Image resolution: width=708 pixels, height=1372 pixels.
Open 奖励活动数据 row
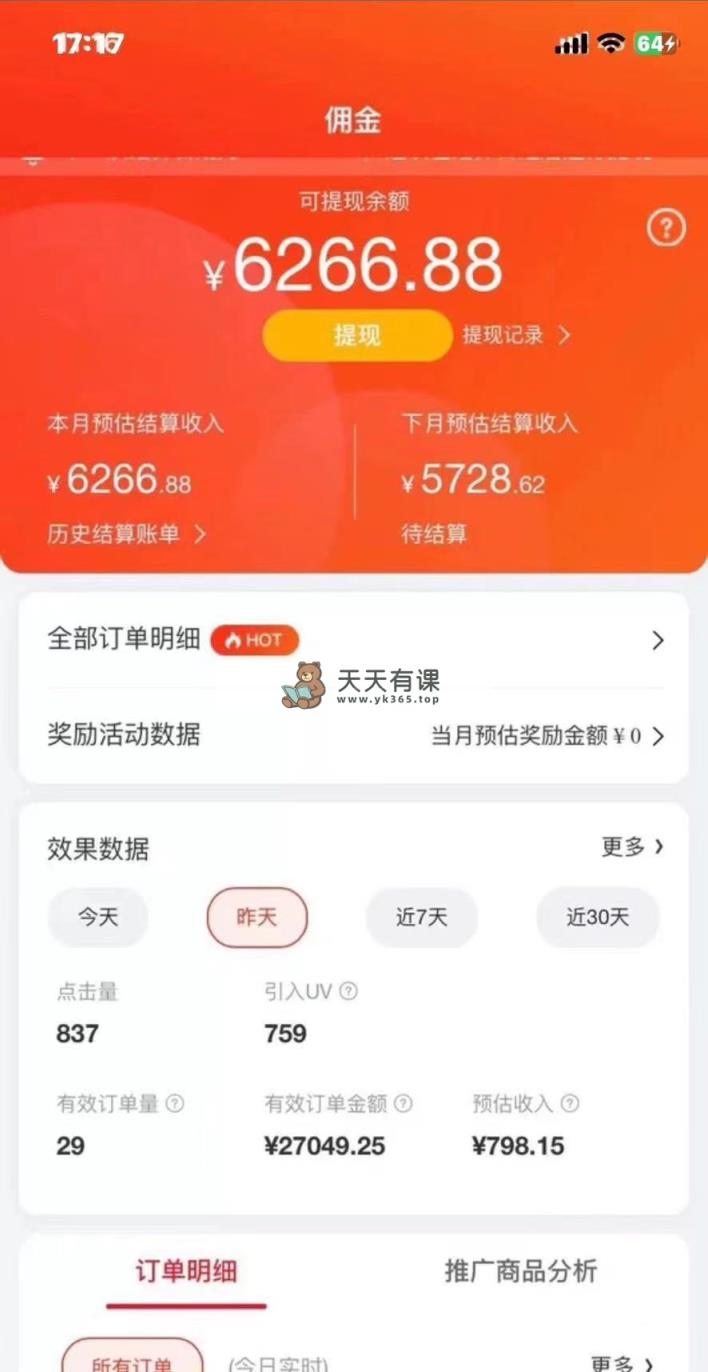click(353, 736)
